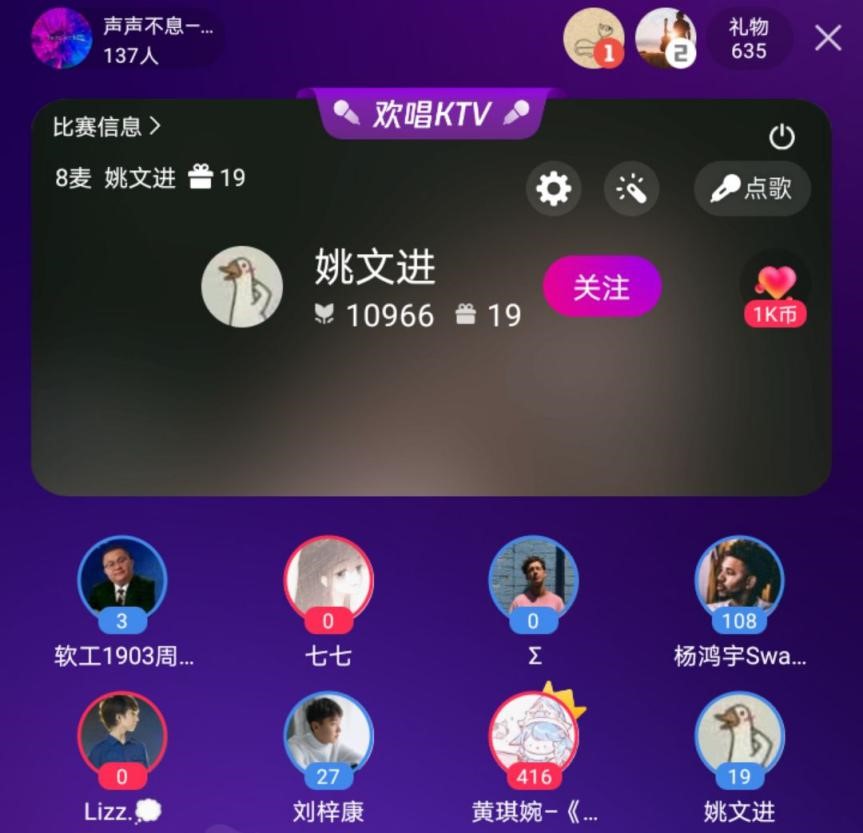The height and width of the screenshot is (833, 863).
Task: Follow 姚文进 with the 关注 button
Action: [x=602, y=287]
